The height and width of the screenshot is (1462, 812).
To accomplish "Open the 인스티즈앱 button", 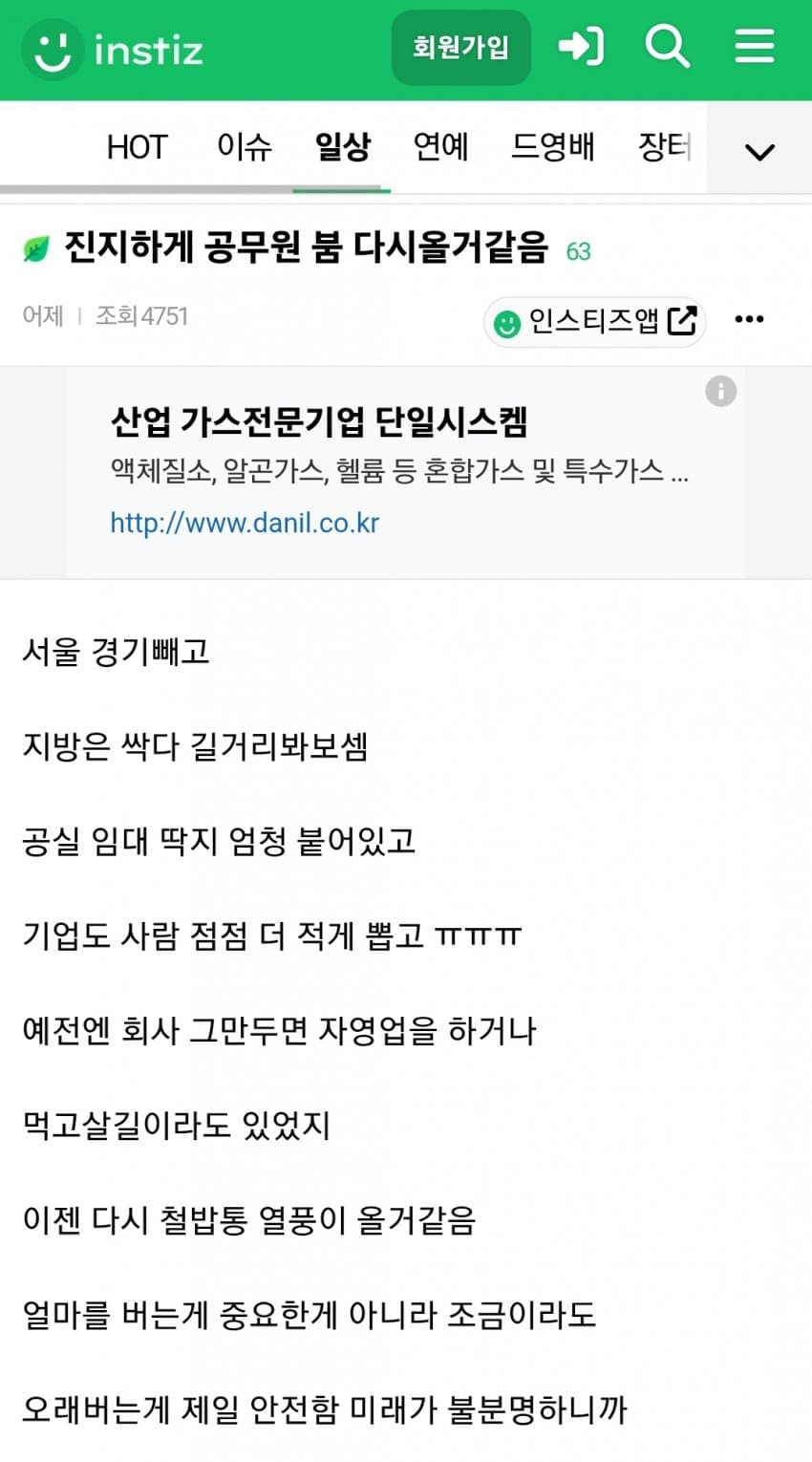I will [594, 321].
